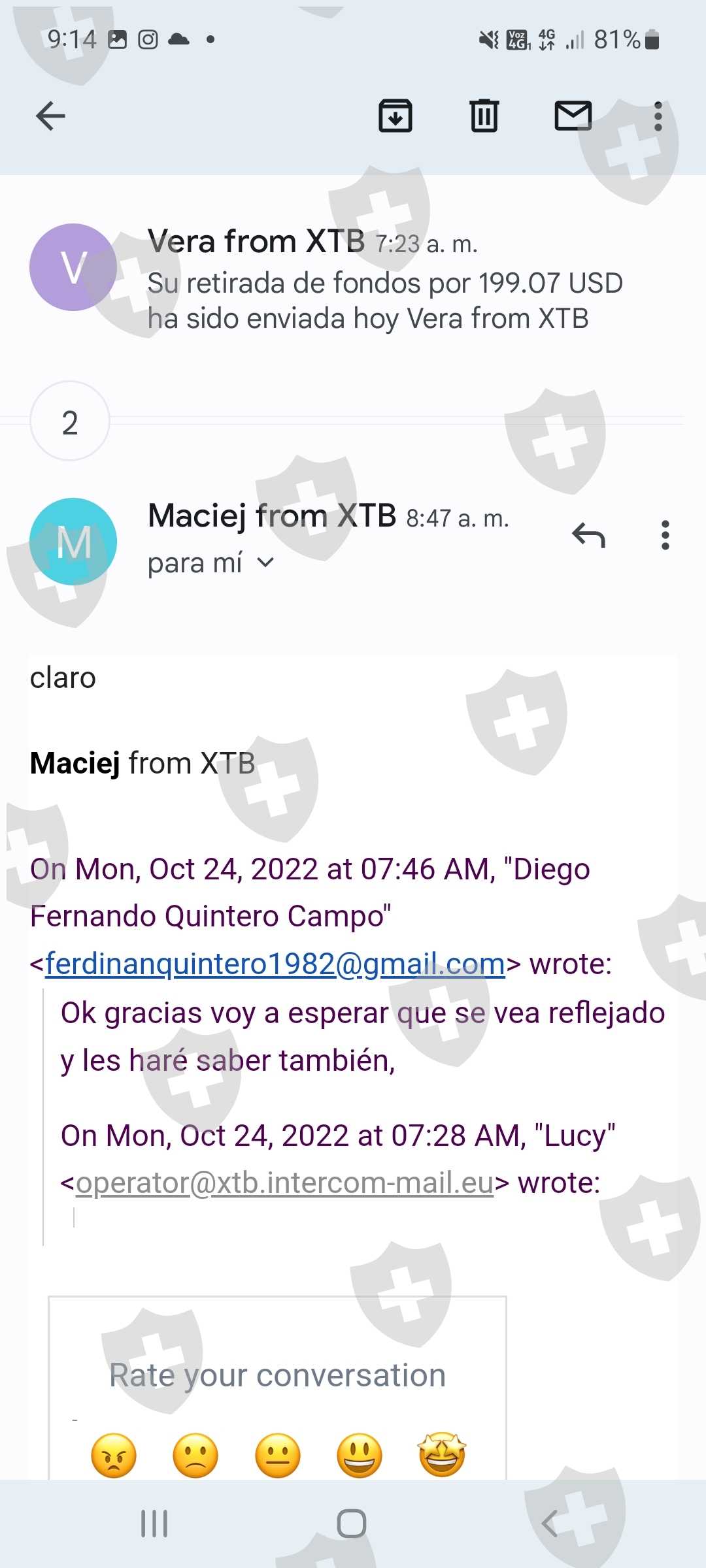Go to the home screen
This screenshot has width=706, height=1568.
pos(352,1524)
